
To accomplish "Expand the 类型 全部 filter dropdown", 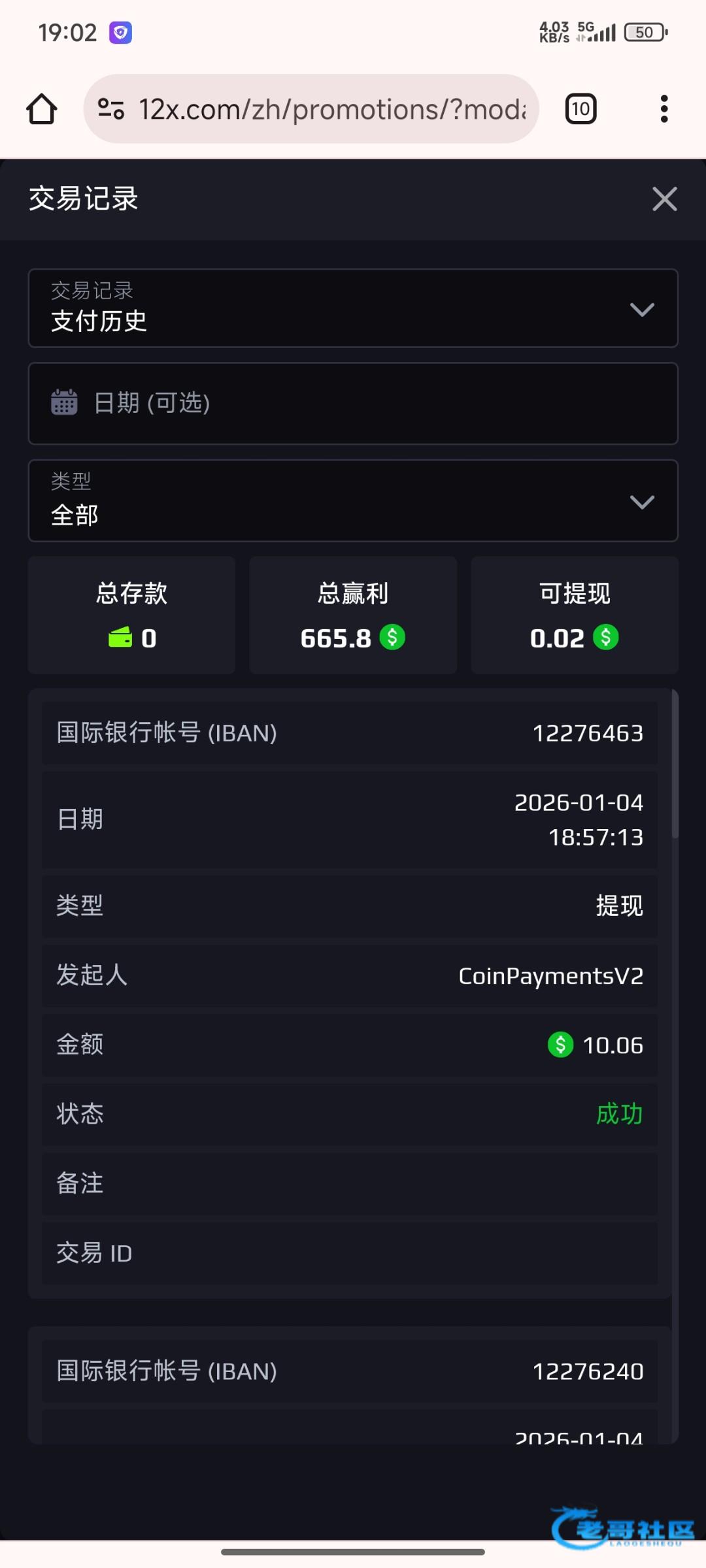I will tap(353, 501).
